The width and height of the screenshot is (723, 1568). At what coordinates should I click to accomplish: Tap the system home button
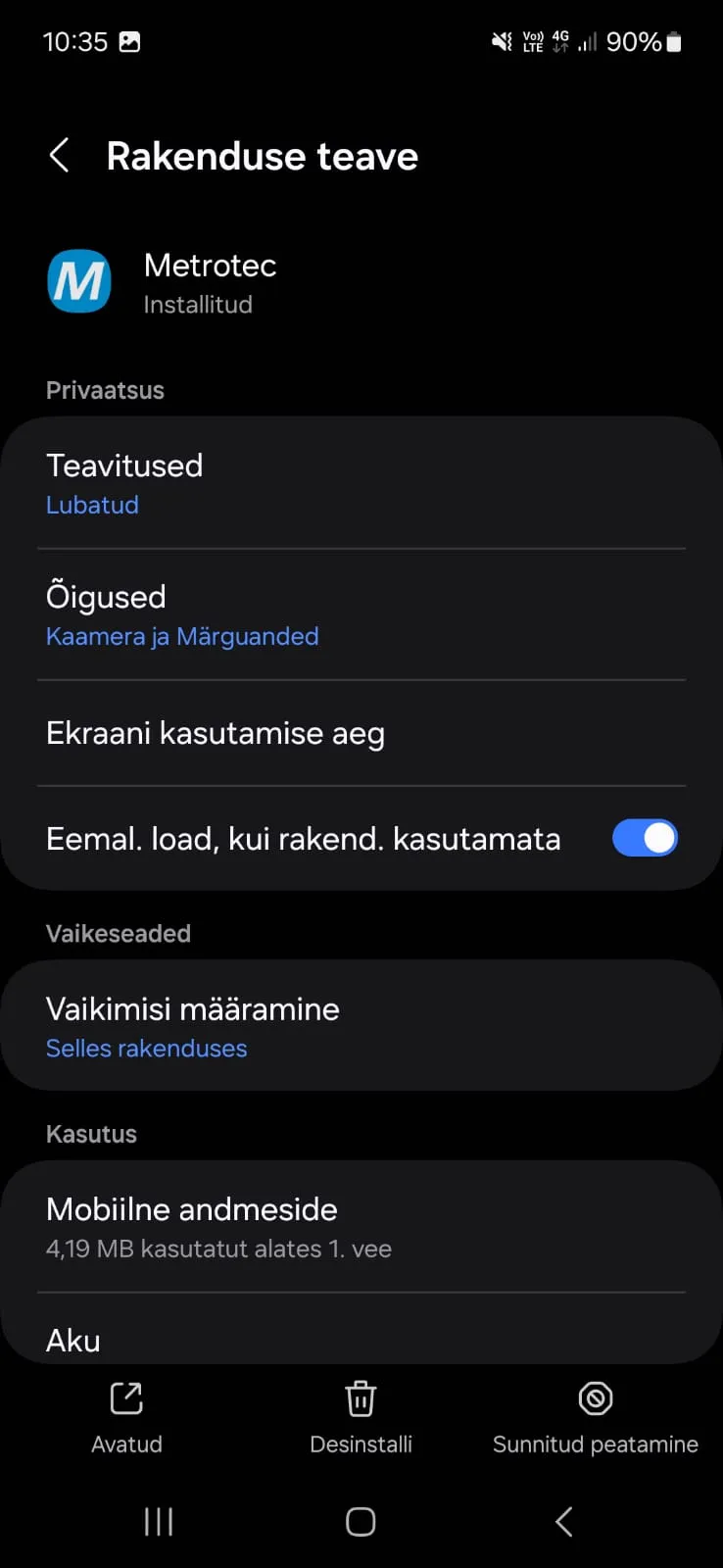coord(361,1521)
